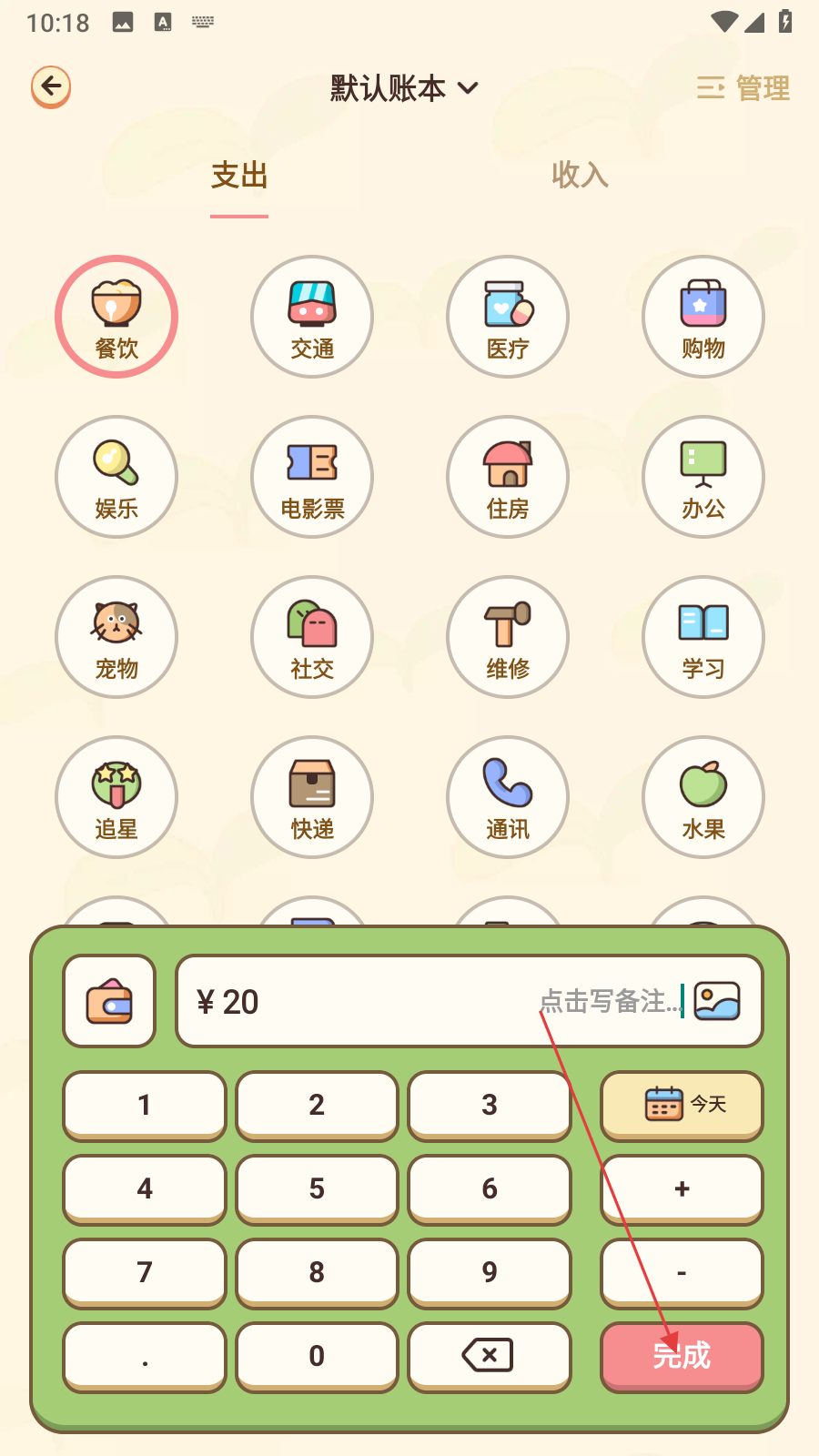Pick the 水果 fruit category
819x1456 pixels.
click(x=703, y=797)
